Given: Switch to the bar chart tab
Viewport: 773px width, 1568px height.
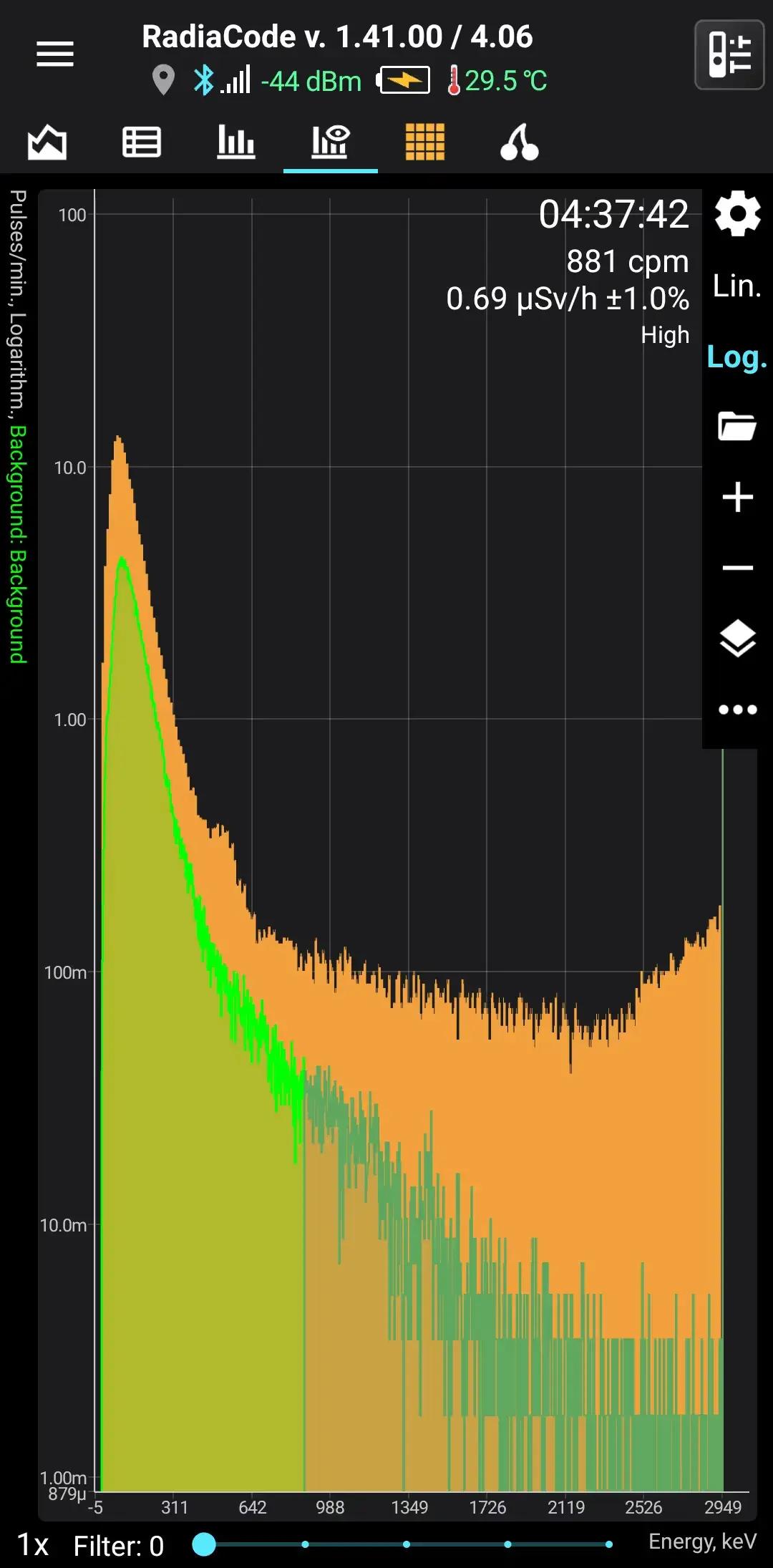Looking at the screenshot, I should 236,142.
